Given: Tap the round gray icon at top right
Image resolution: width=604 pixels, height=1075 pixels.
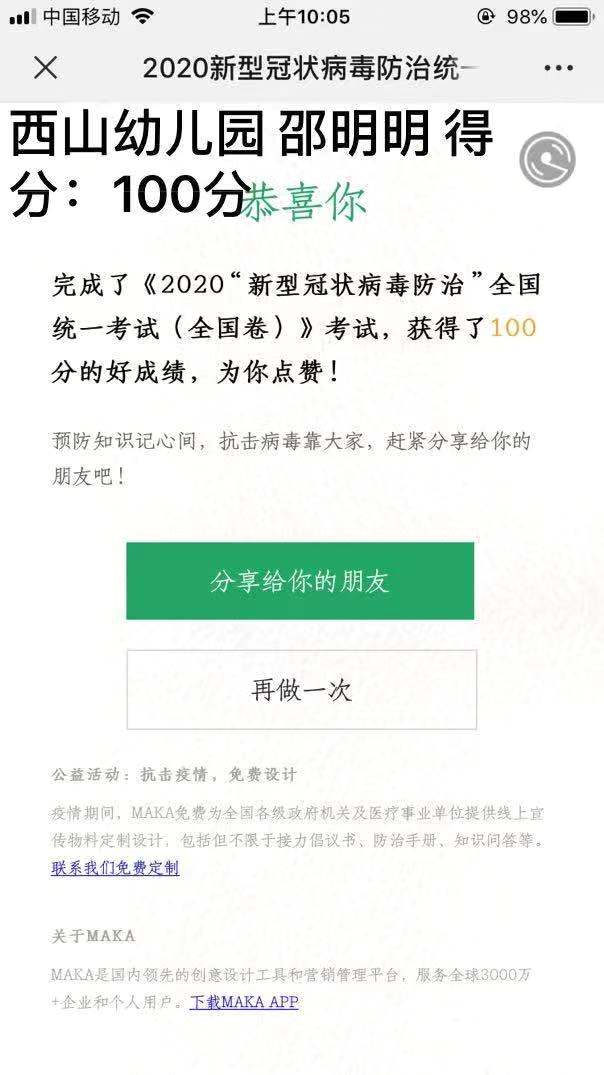Looking at the screenshot, I should click(x=548, y=160).
